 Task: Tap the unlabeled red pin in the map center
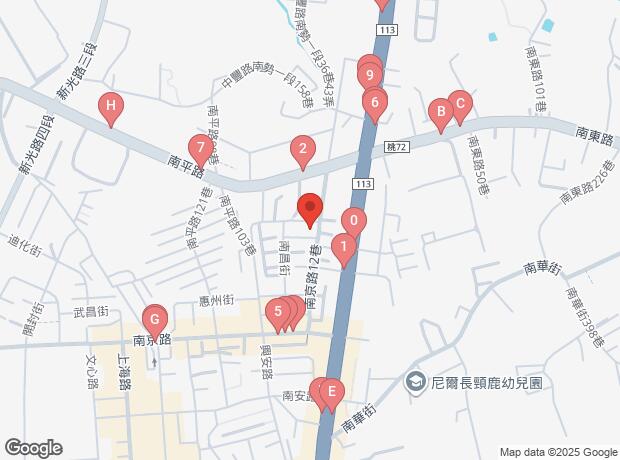(310, 209)
